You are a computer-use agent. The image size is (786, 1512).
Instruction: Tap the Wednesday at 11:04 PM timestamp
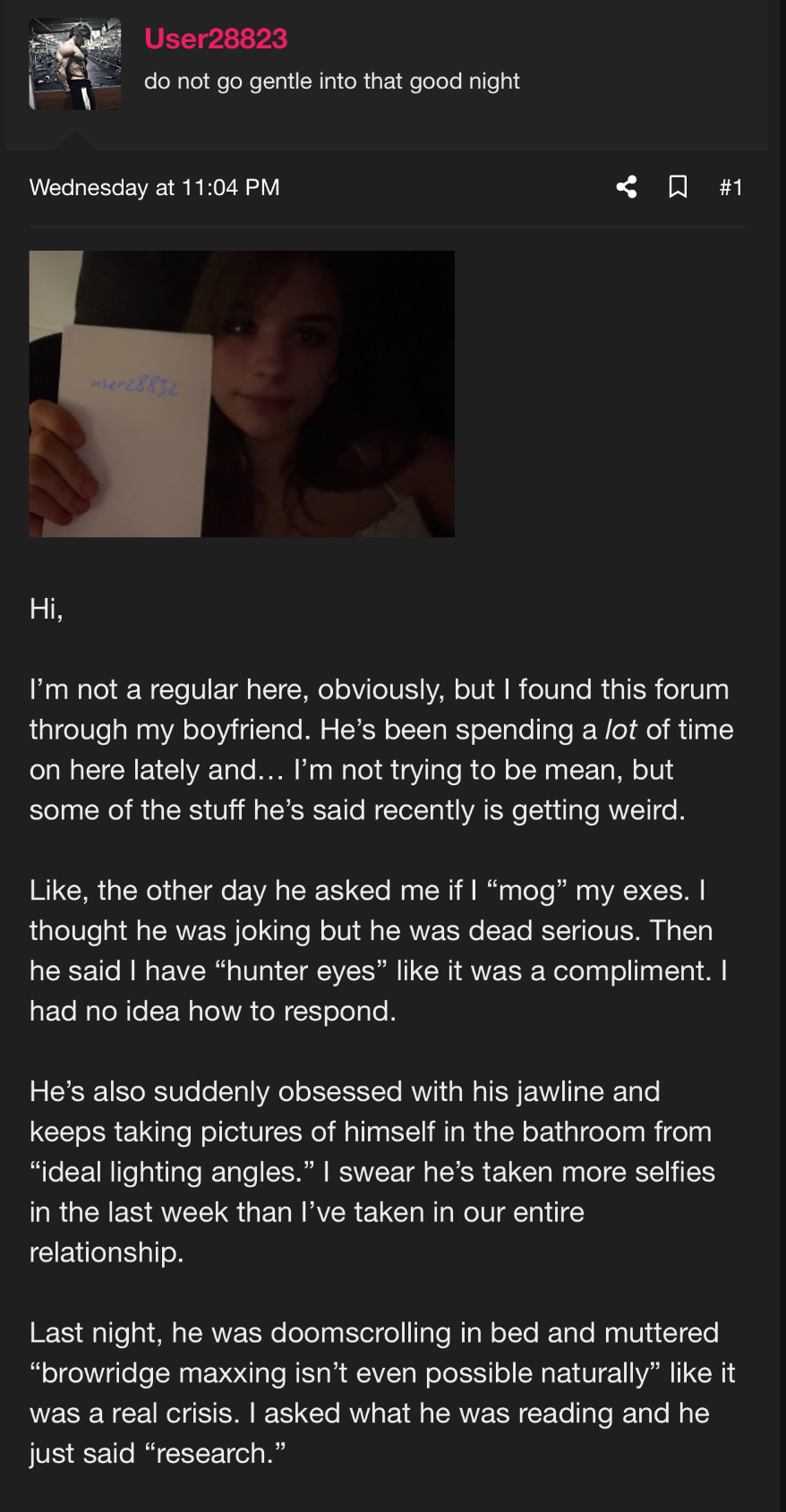154,187
